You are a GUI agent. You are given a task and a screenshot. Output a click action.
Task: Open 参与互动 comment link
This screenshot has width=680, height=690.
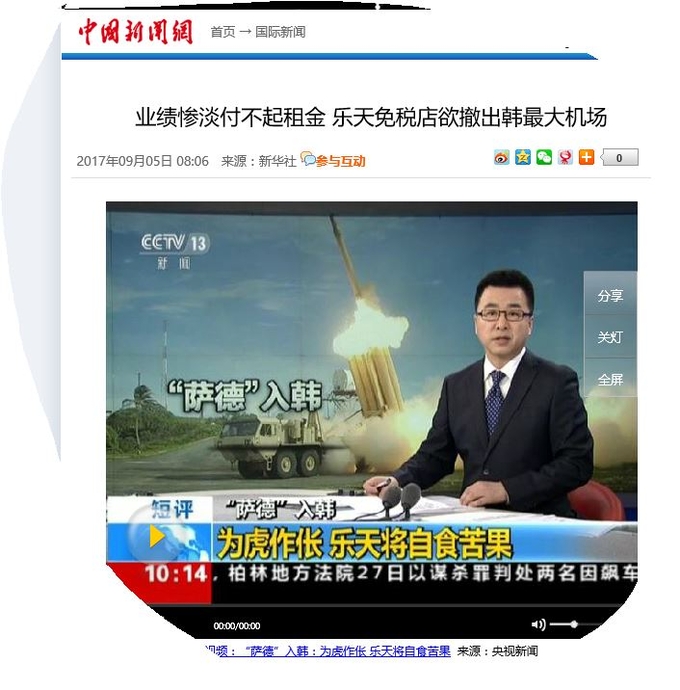click(x=340, y=161)
